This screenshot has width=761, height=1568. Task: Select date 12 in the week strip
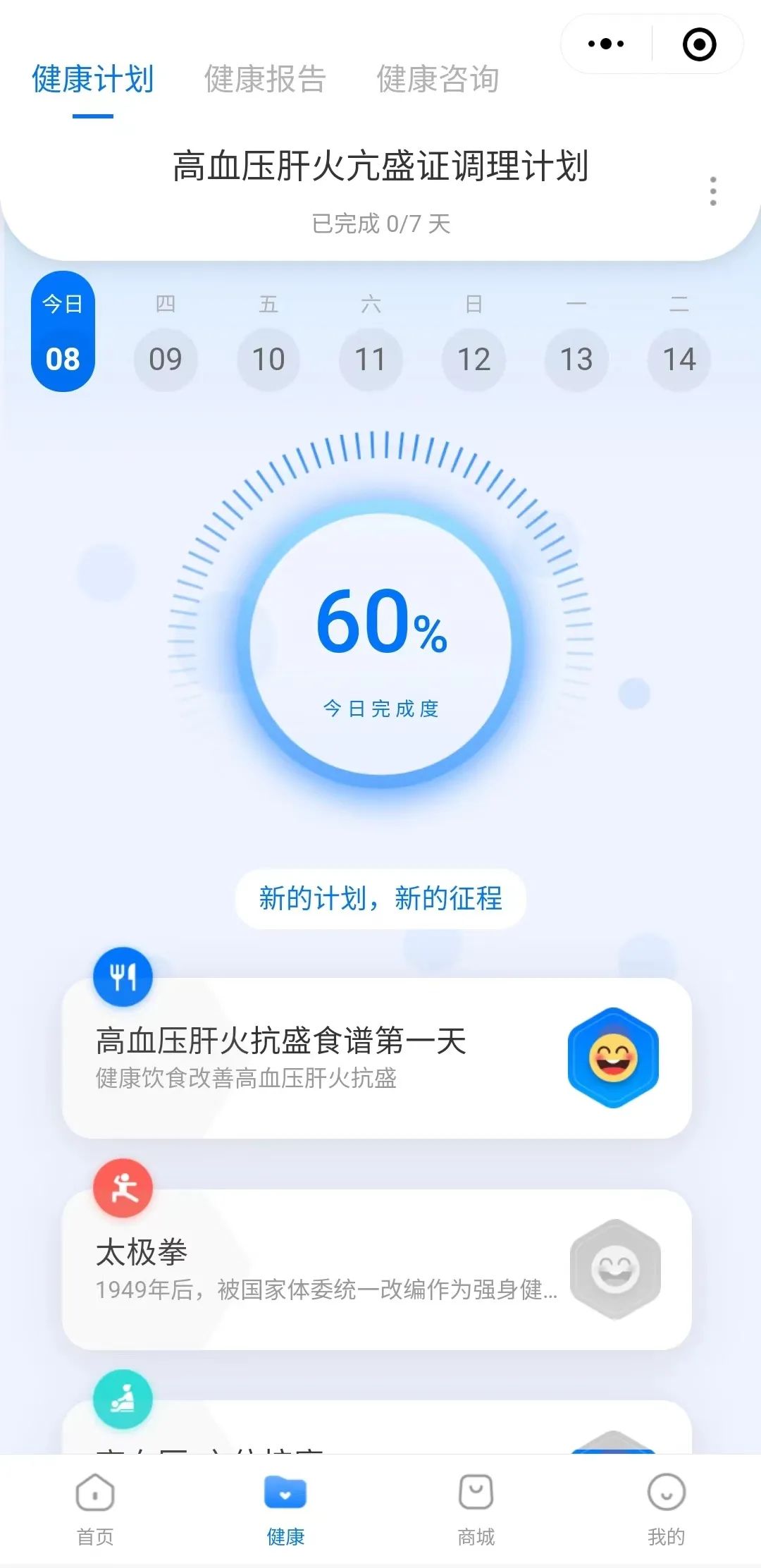click(x=474, y=359)
